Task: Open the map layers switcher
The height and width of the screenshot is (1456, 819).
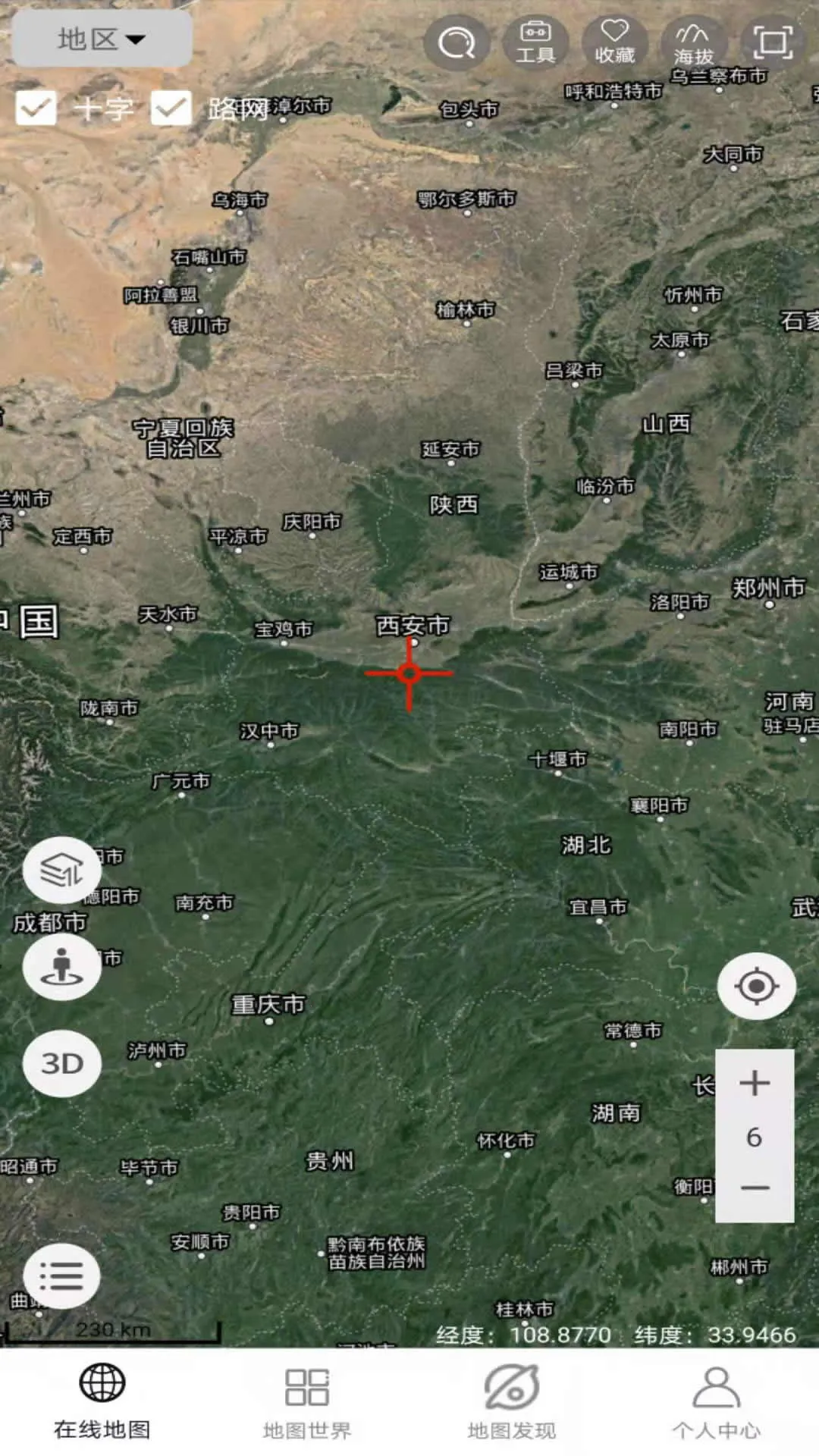Action: pyautogui.click(x=61, y=871)
